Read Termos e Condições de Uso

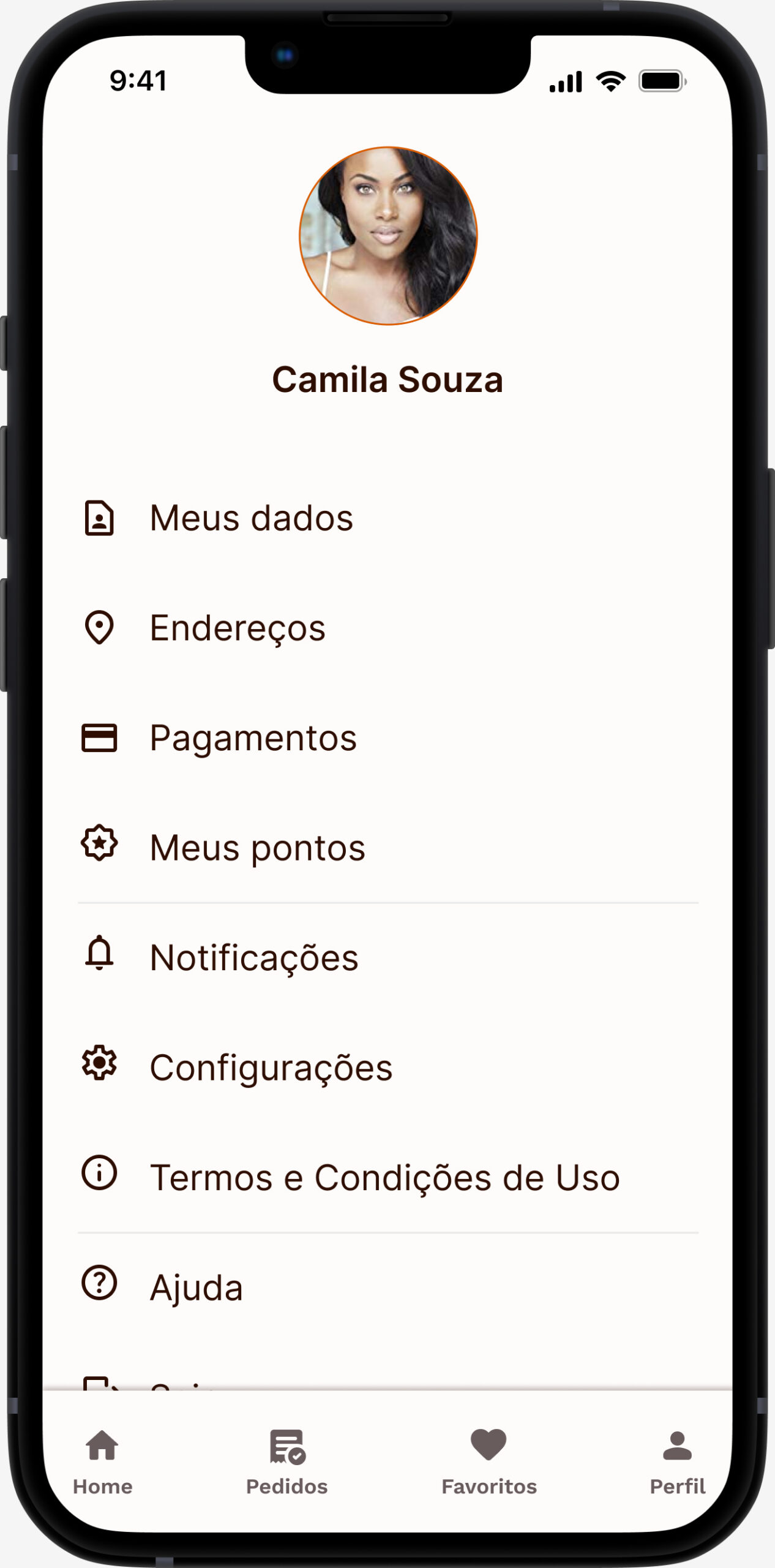click(388, 1177)
